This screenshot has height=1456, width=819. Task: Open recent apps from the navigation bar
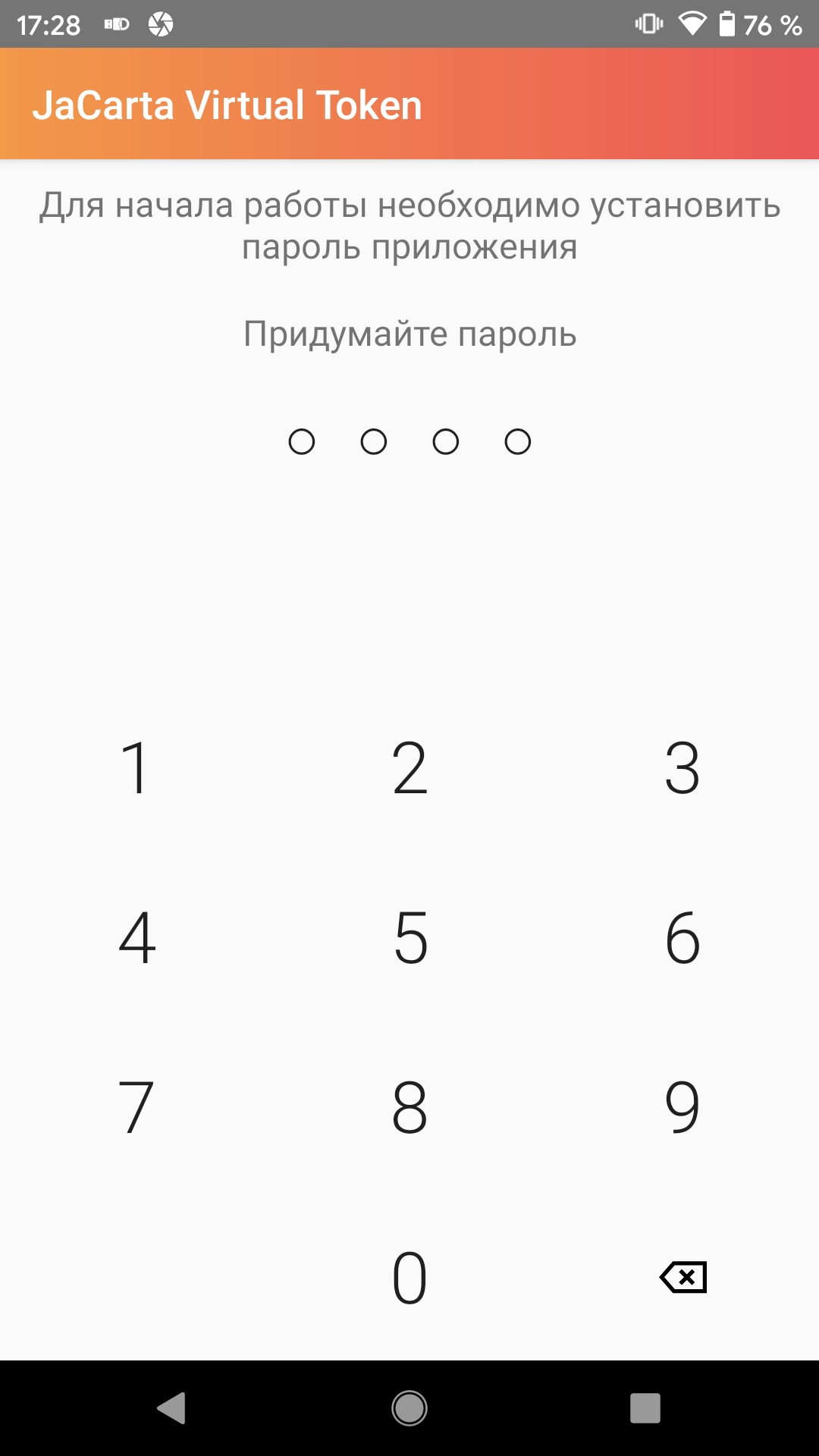click(645, 1408)
